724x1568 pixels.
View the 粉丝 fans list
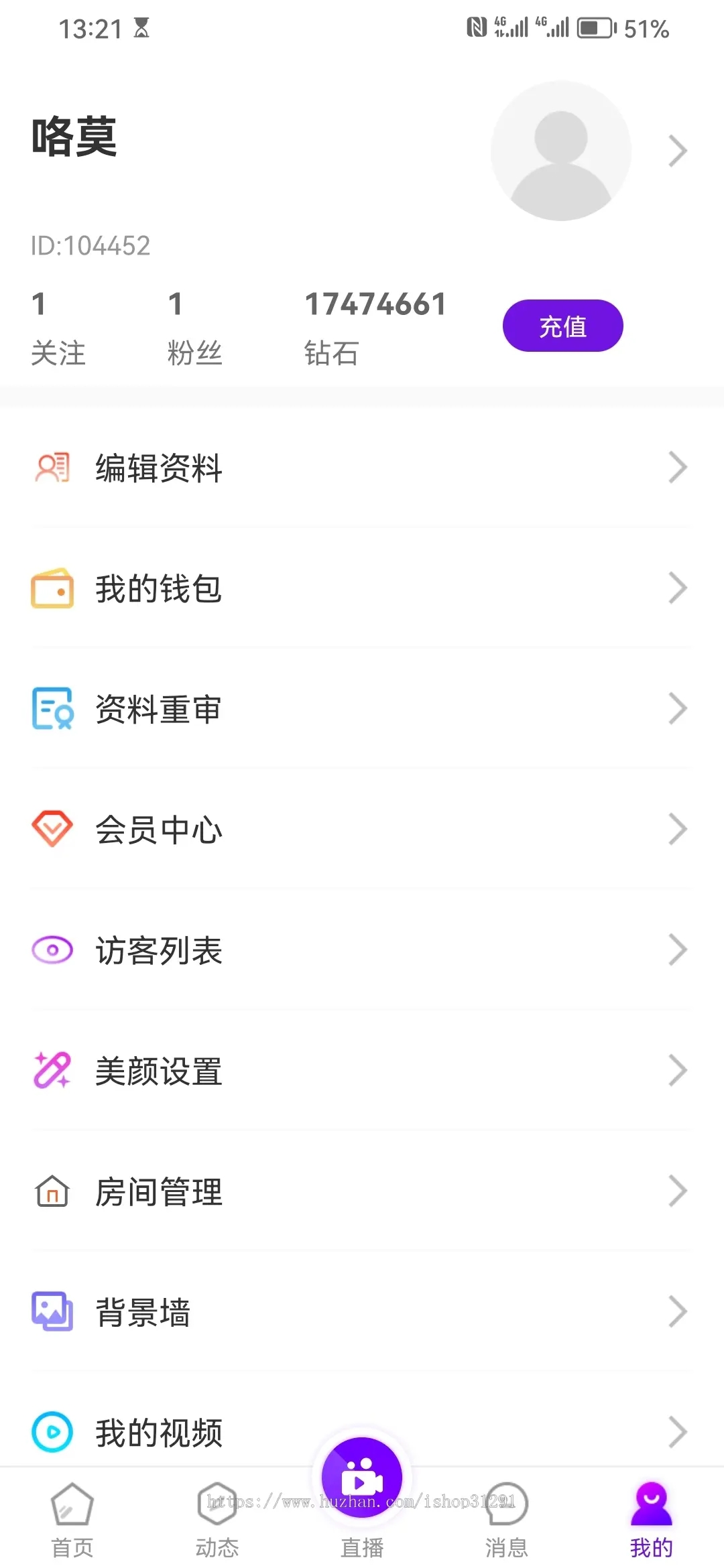click(x=194, y=328)
